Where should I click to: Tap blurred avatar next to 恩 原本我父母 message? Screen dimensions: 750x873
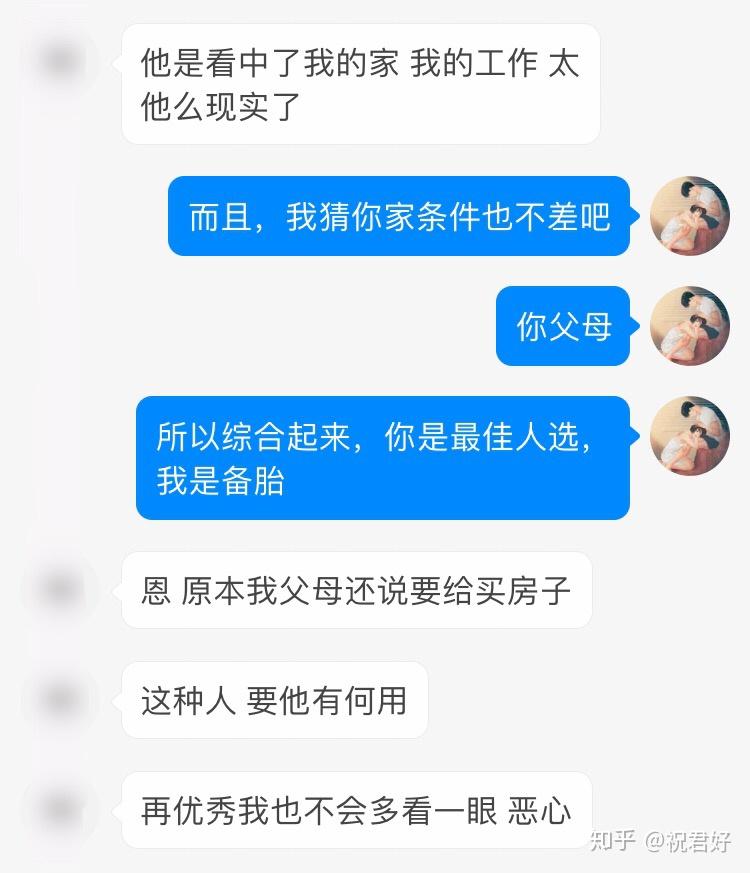[x=60, y=590]
